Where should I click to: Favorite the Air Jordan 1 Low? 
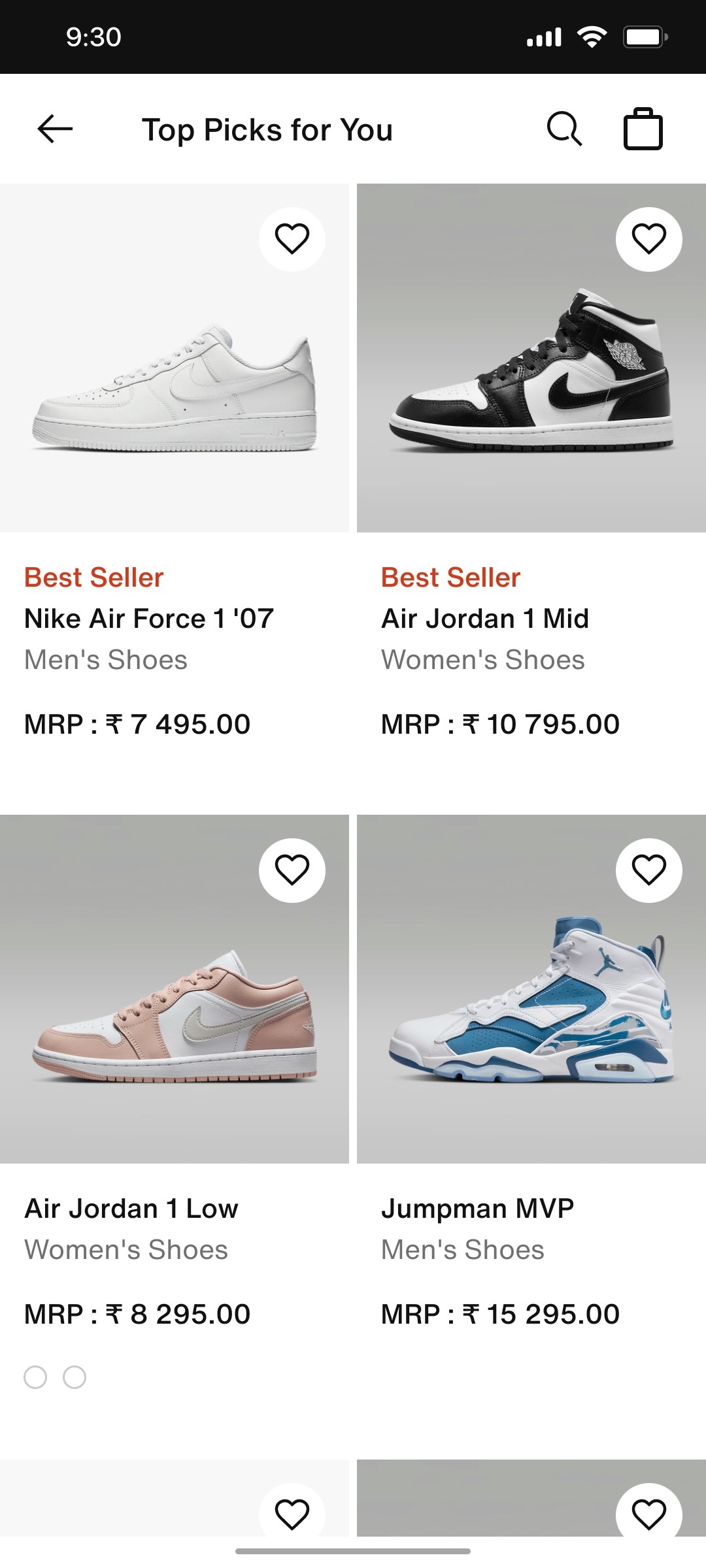click(292, 871)
